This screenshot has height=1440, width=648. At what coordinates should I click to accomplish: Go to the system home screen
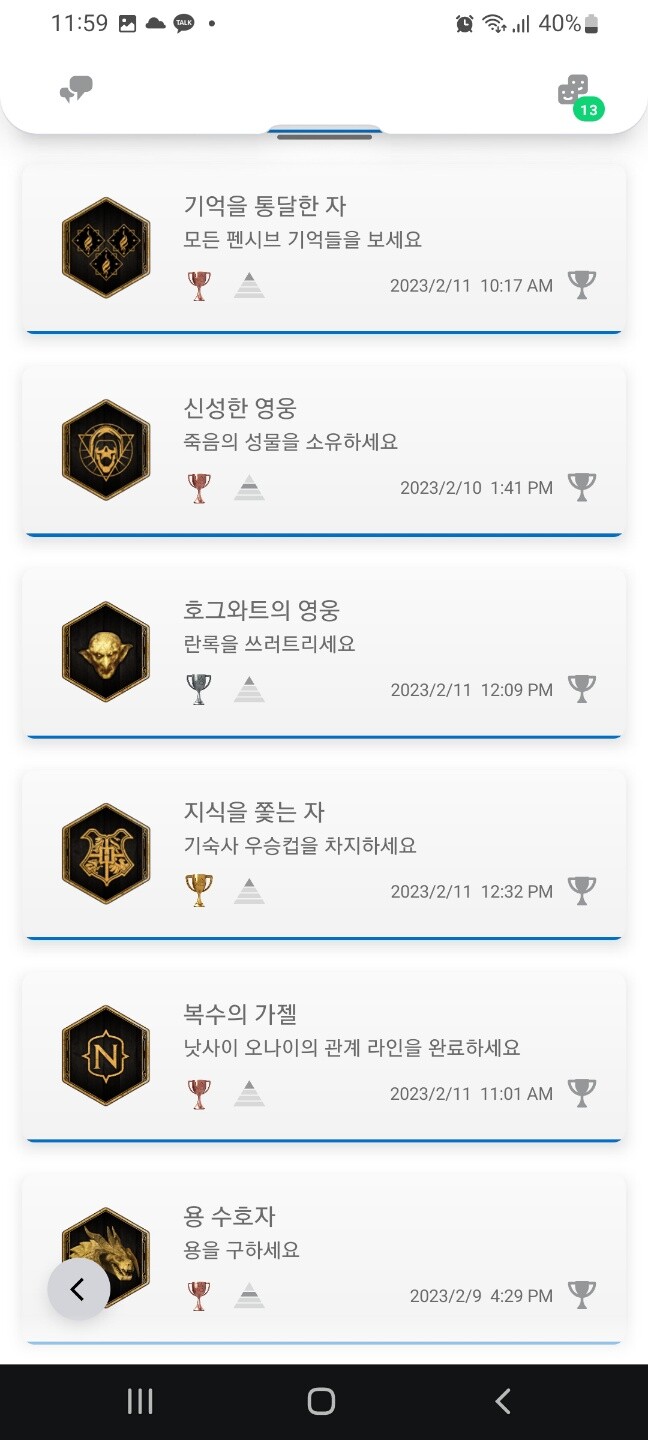[321, 1401]
